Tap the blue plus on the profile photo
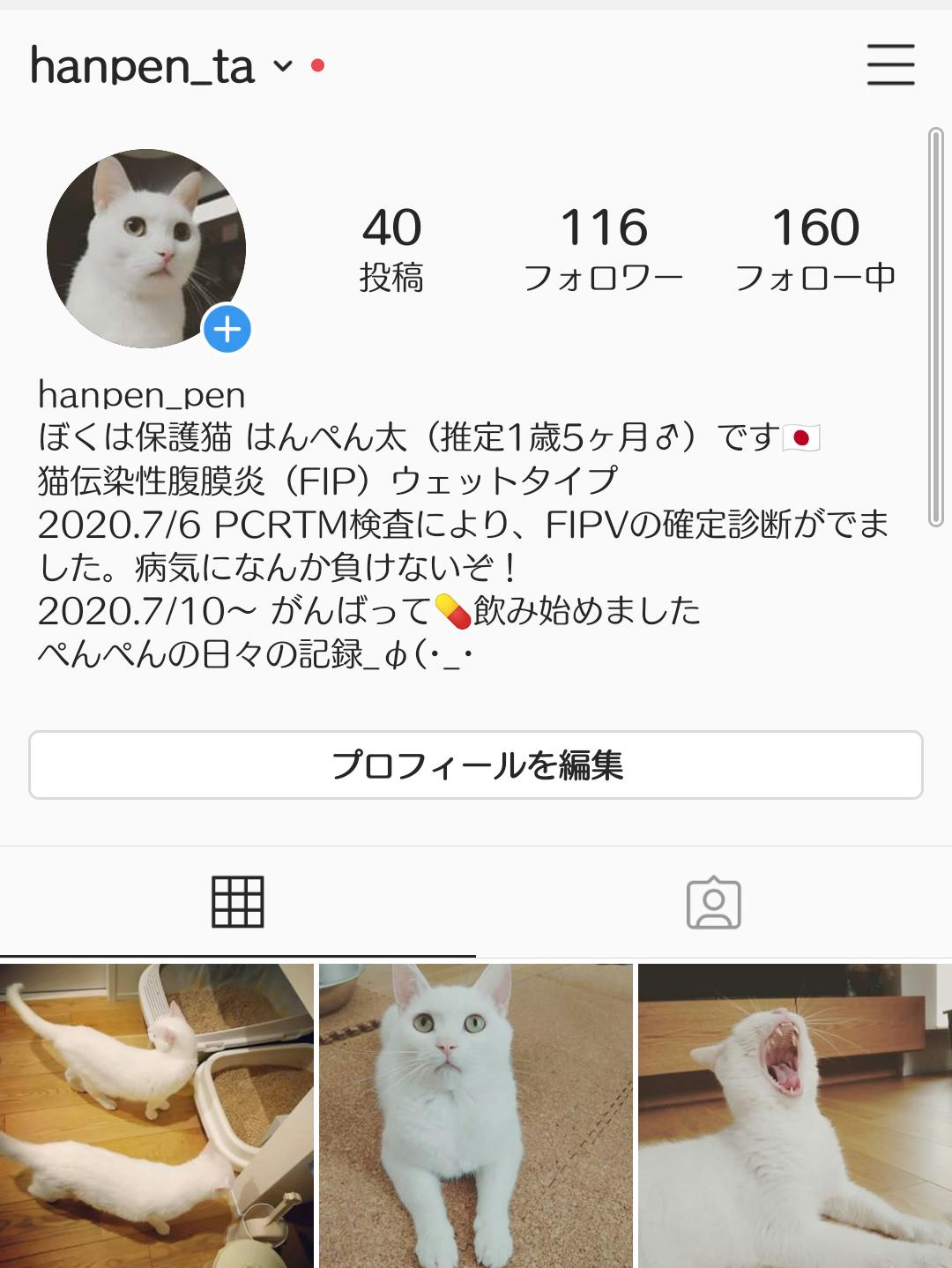This screenshot has height=1268, width=952. coord(227,330)
